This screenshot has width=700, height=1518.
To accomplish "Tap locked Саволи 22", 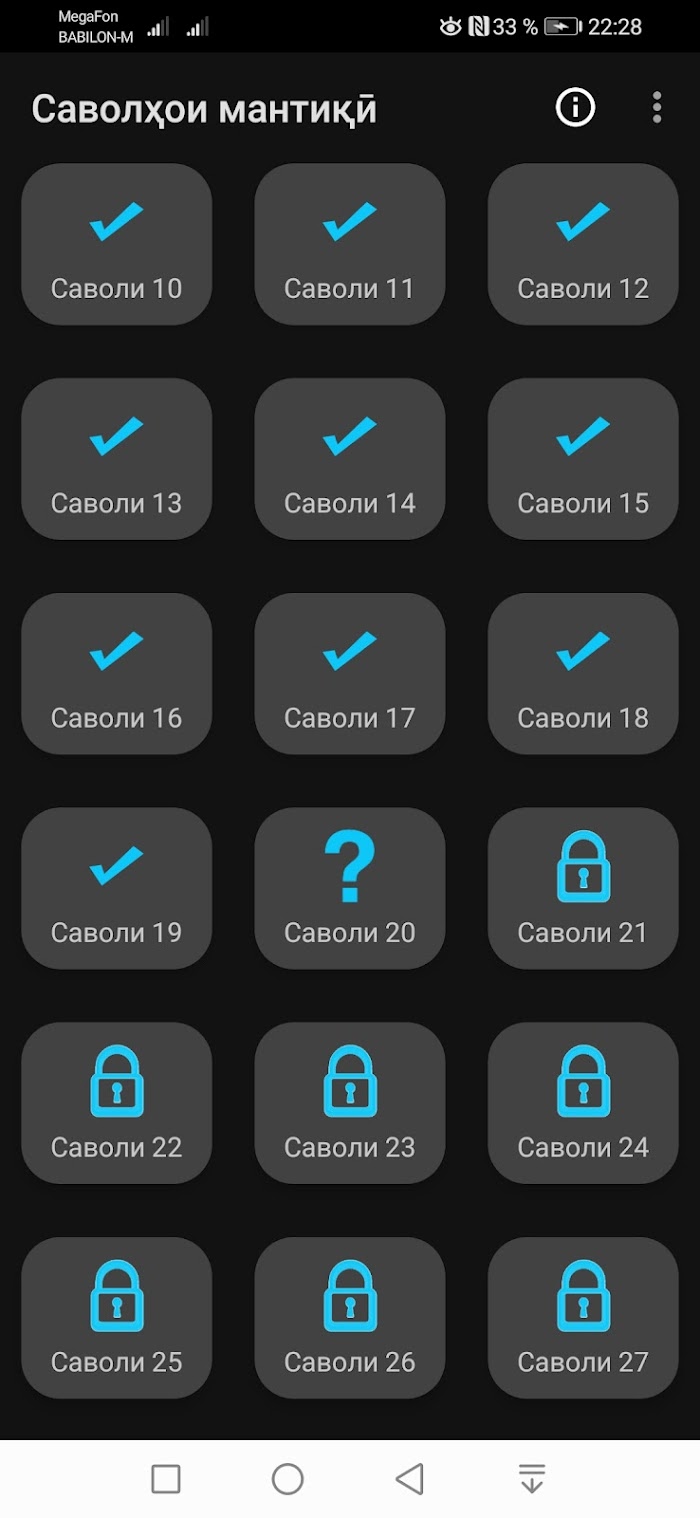I will (116, 1103).
